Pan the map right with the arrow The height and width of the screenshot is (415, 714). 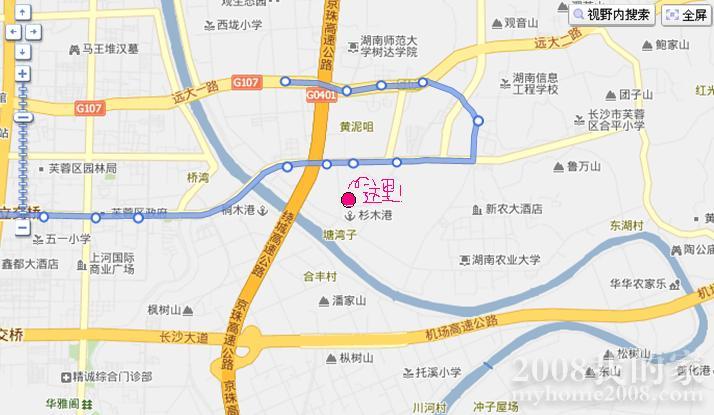click(x=33, y=31)
